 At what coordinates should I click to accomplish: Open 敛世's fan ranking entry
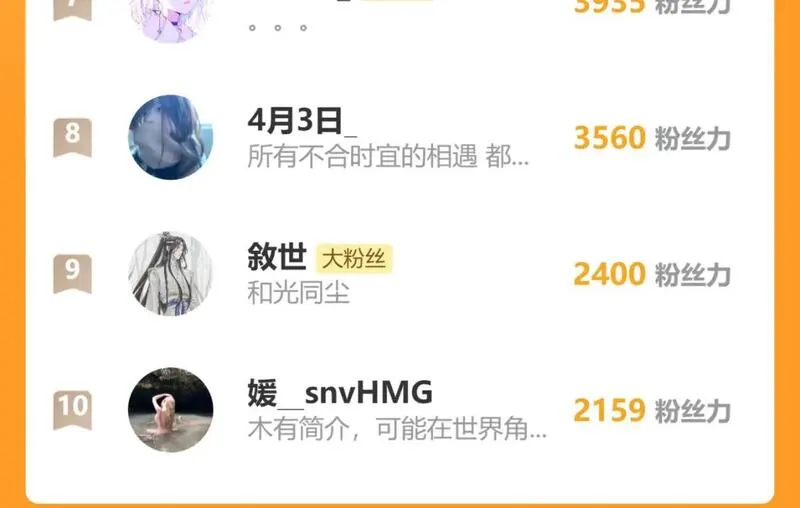399,274
